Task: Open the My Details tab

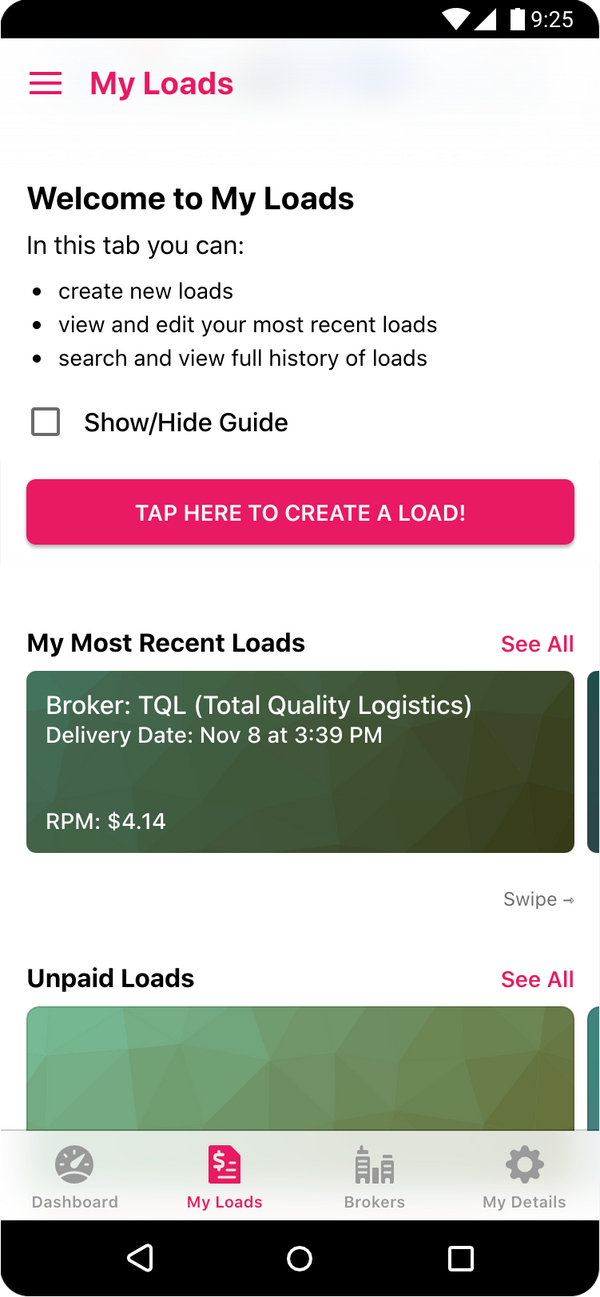Action: (524, 1177)
